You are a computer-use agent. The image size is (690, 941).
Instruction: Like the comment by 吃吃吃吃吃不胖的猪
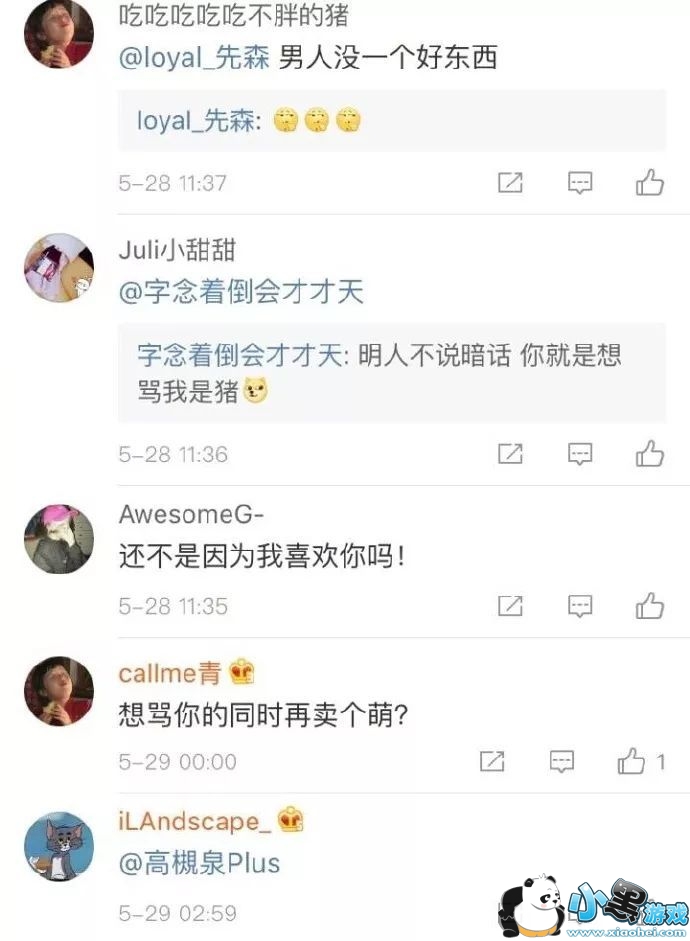coord(650,182)
